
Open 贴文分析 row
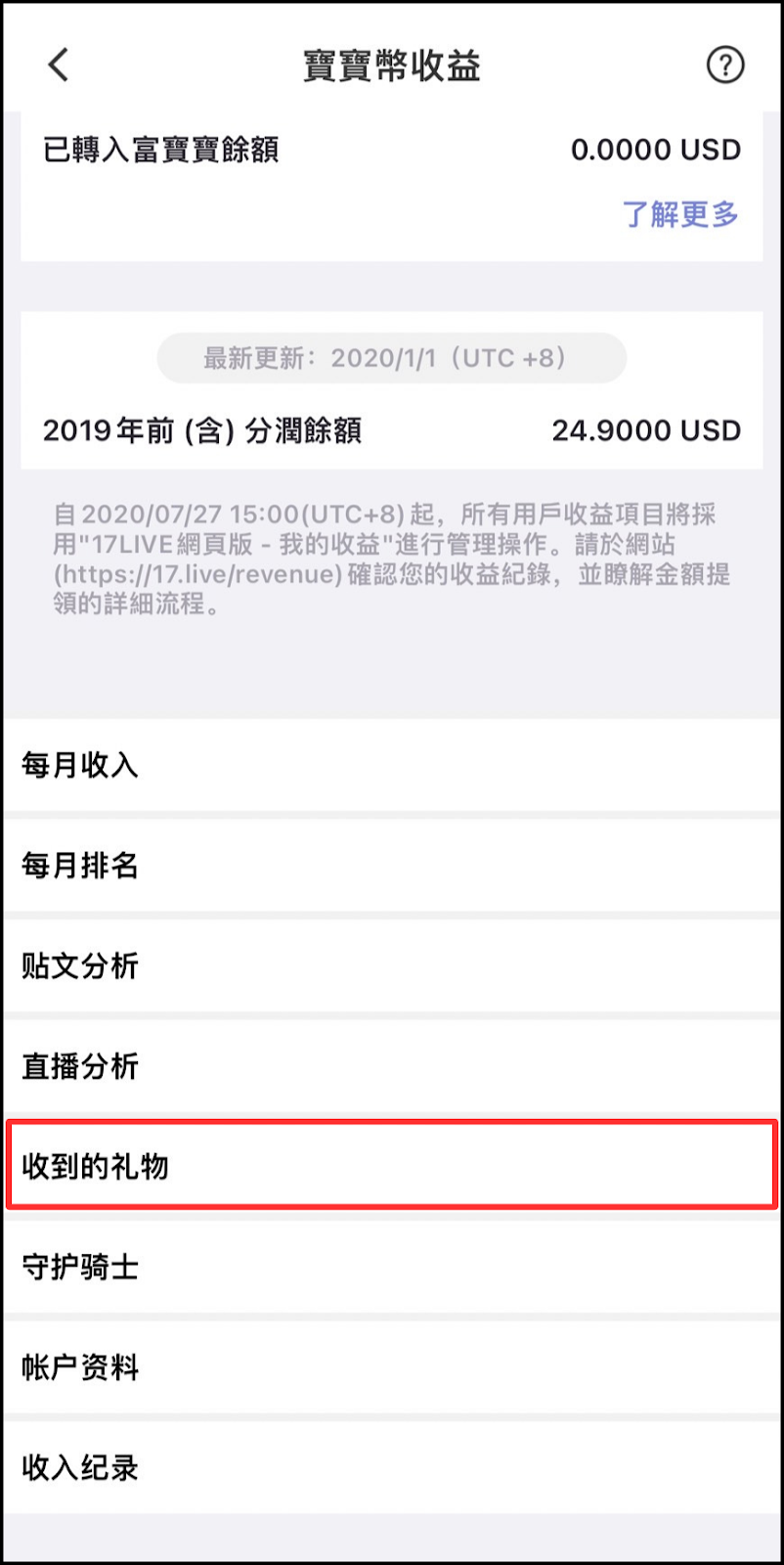coord(391,966)
